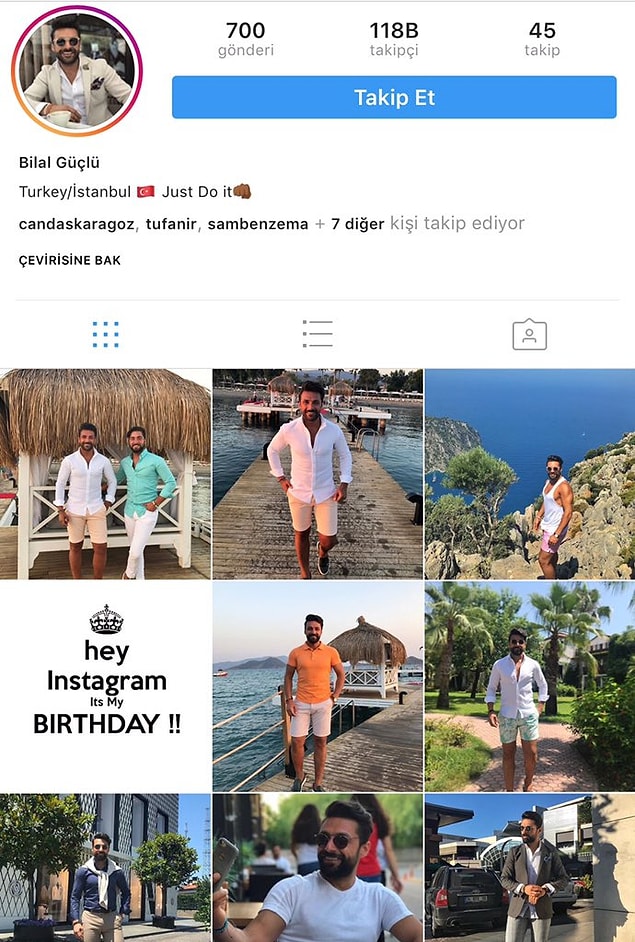
Task: Tap the blue Takip Et follow button
Action: pos(394,97)
